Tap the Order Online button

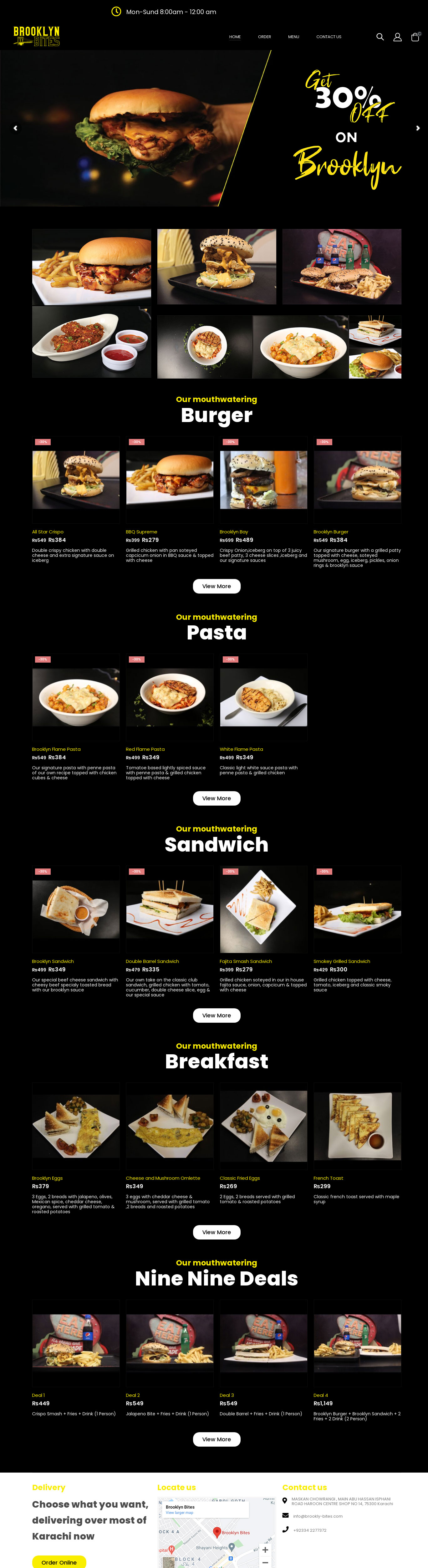click(x=59, y=1562)
